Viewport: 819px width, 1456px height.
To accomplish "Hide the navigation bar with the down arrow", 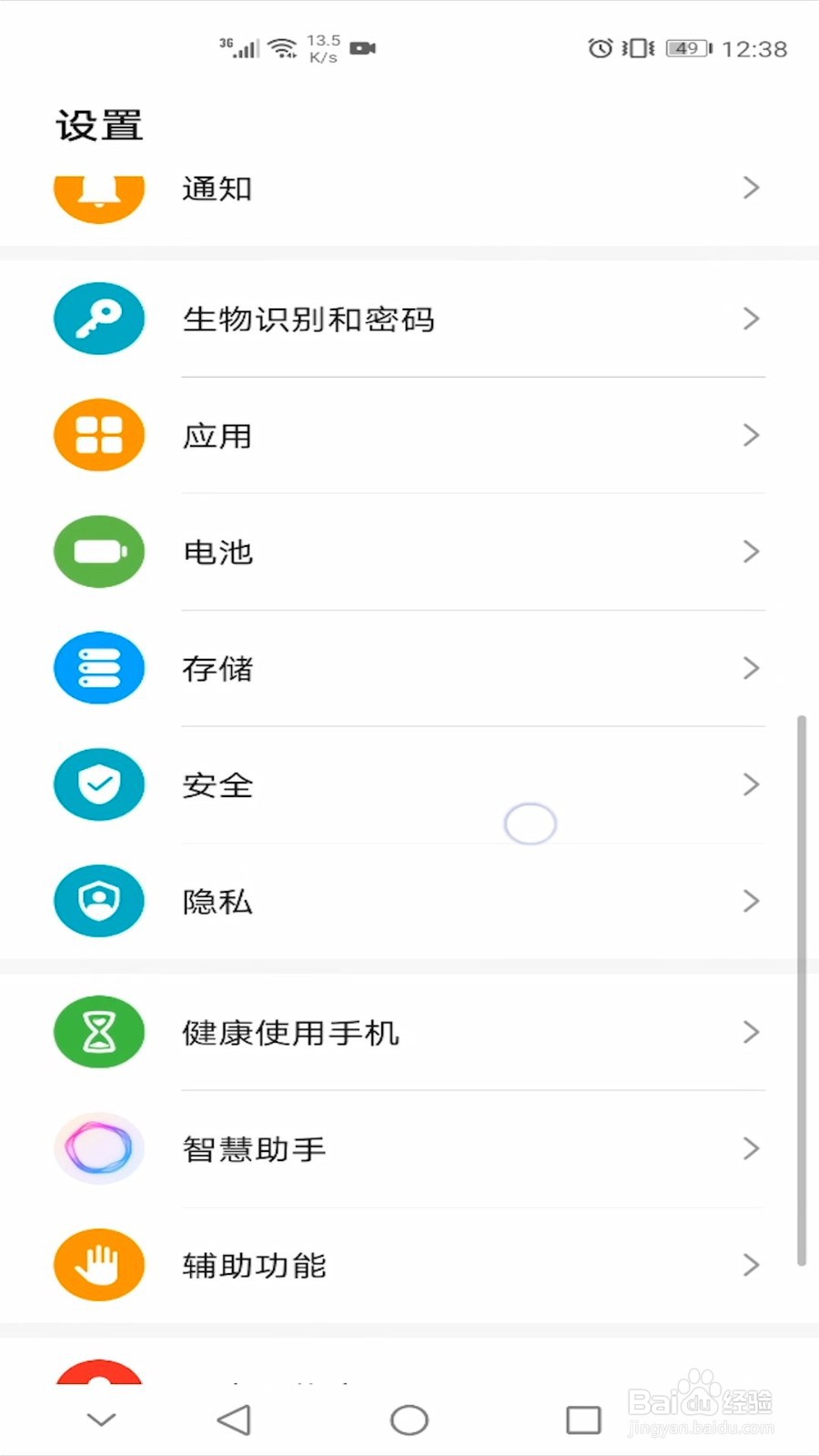I will [101, 1420].
